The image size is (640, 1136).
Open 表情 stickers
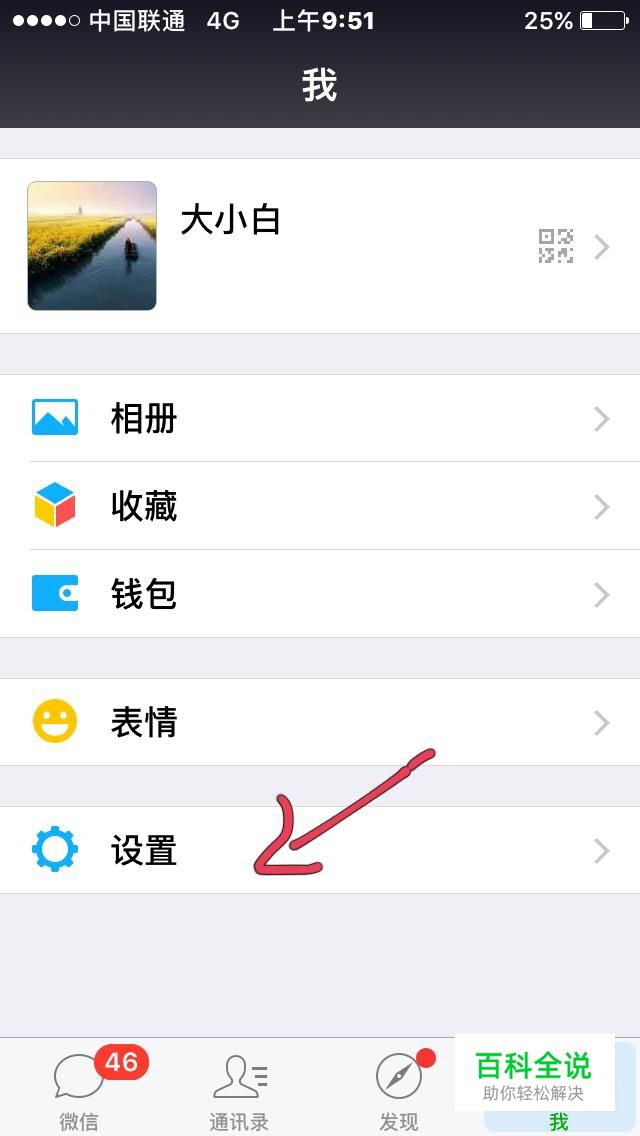[x=320, y=722]
